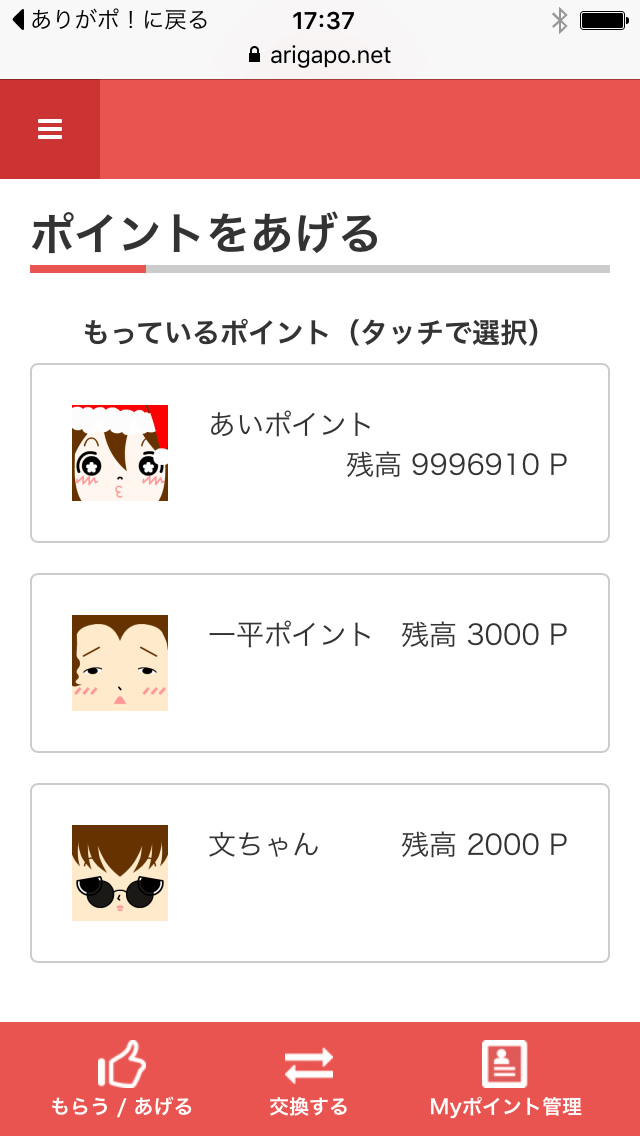This screenshot has height=1136, width=640.
Task: Return to the ありがポ！ app
Action: [110, 20]
